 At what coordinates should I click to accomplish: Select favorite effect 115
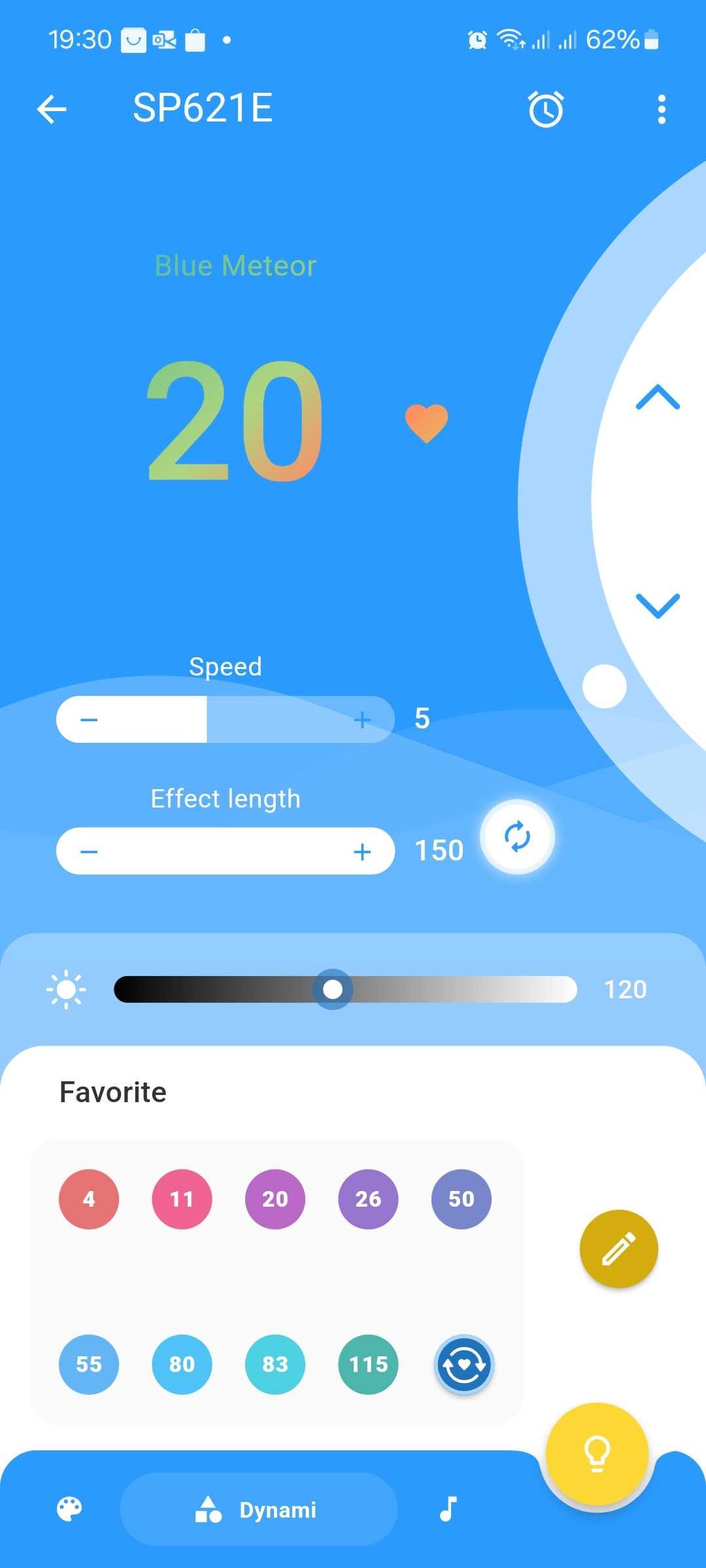coord(368,1364)
